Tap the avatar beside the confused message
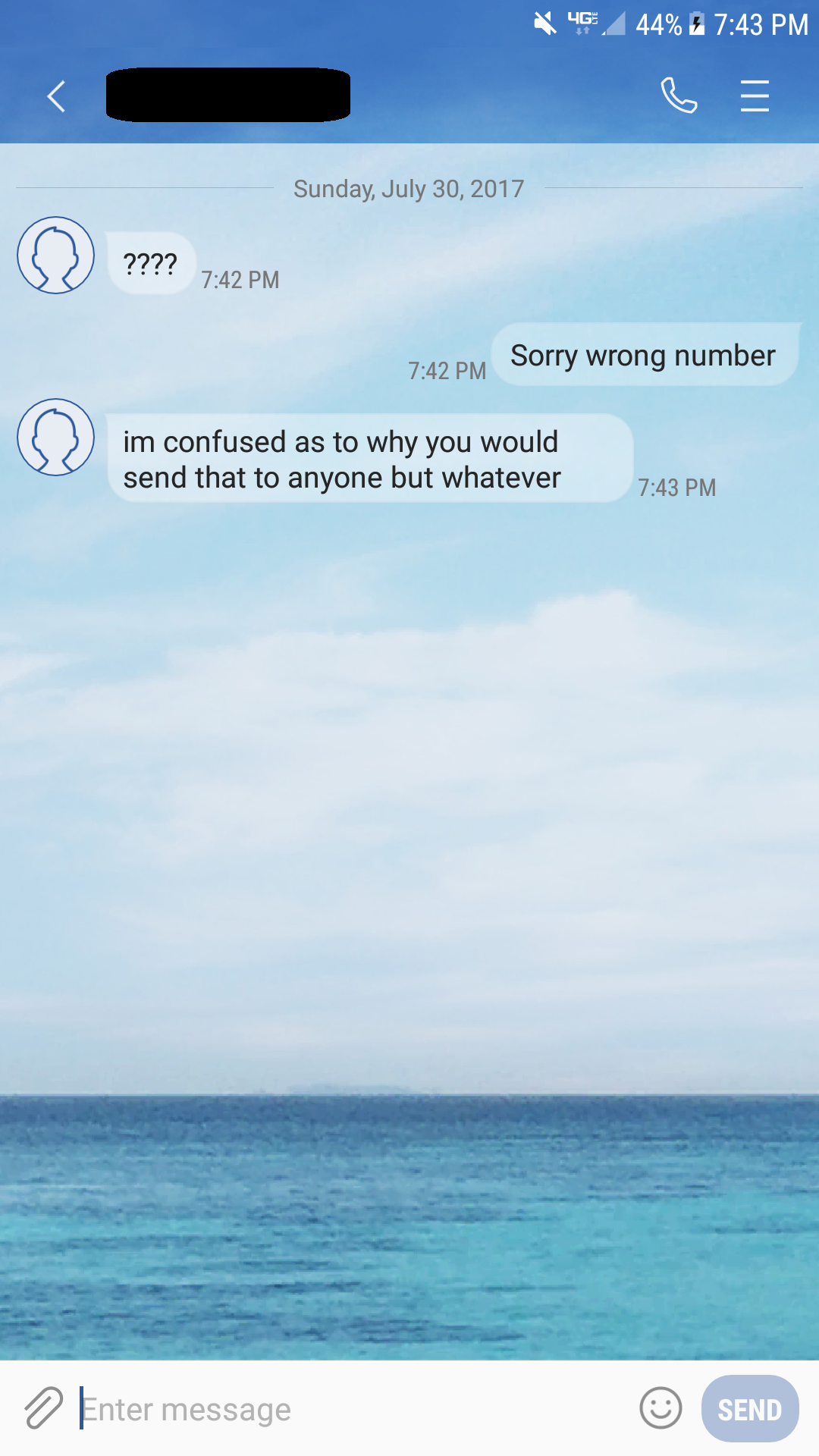This screenshot has height=1456, width=819. 55,439
